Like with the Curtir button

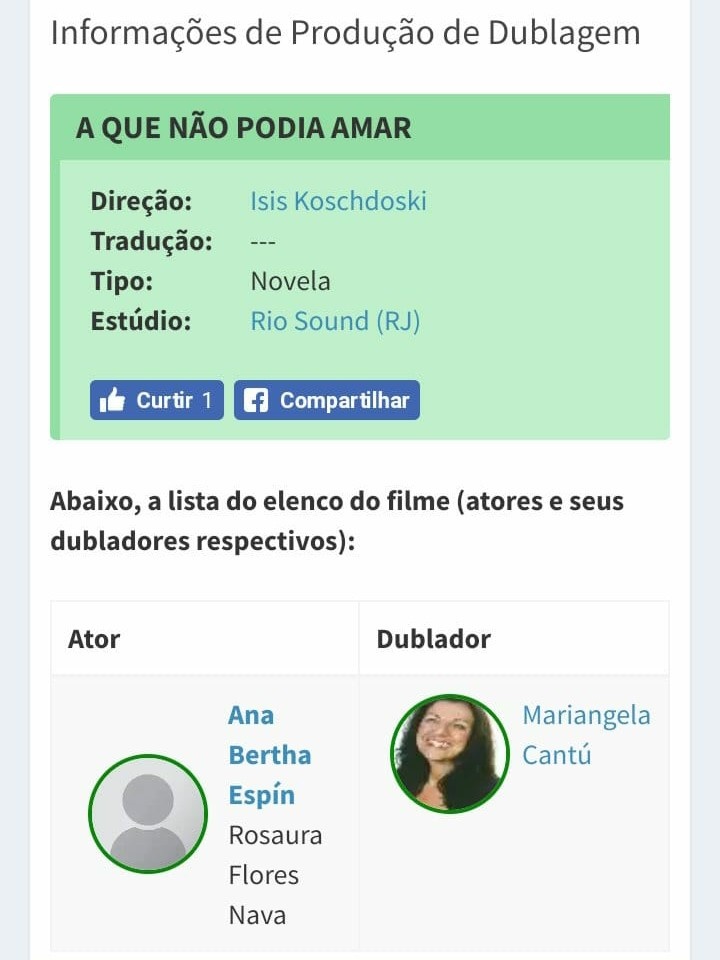pos(157,400)
